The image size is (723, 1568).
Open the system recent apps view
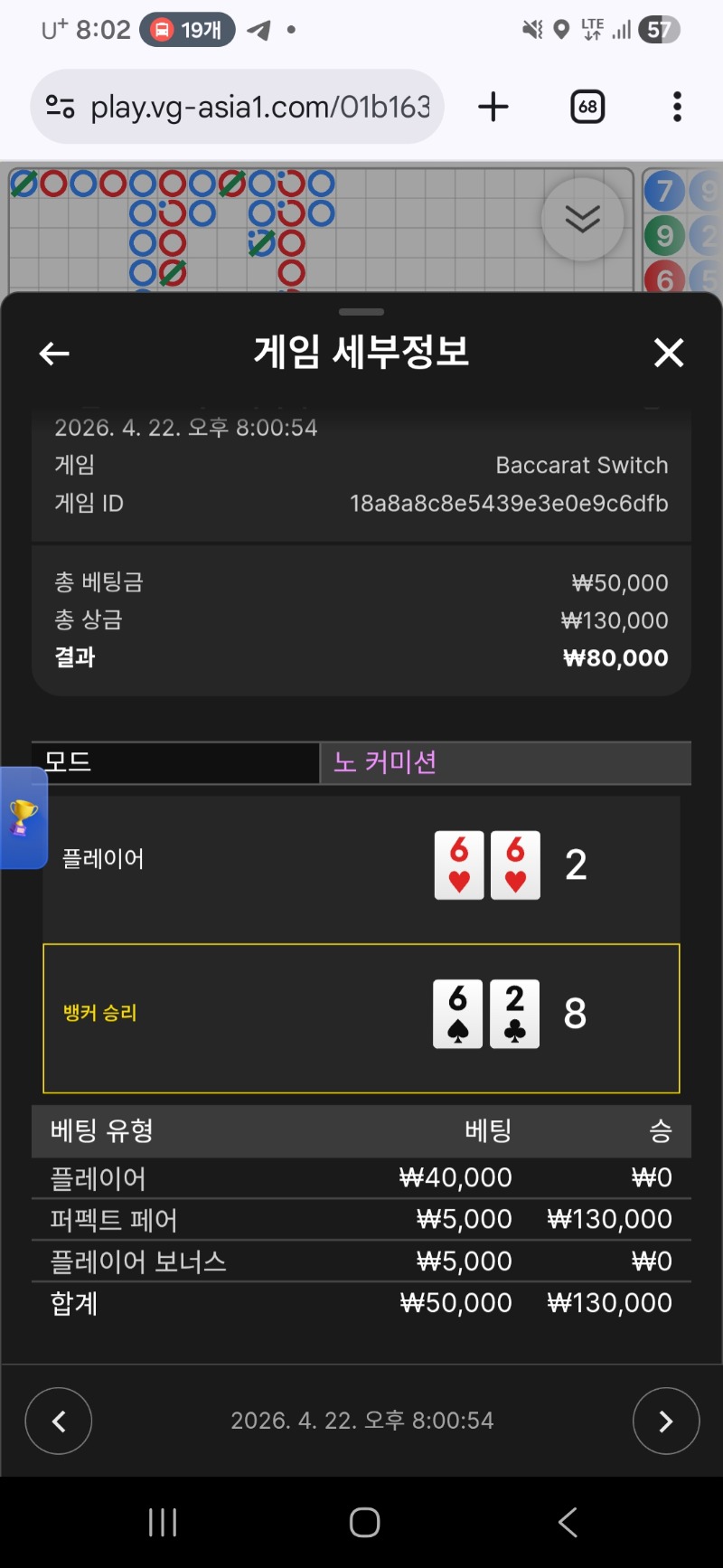(x=163, y=1523)
